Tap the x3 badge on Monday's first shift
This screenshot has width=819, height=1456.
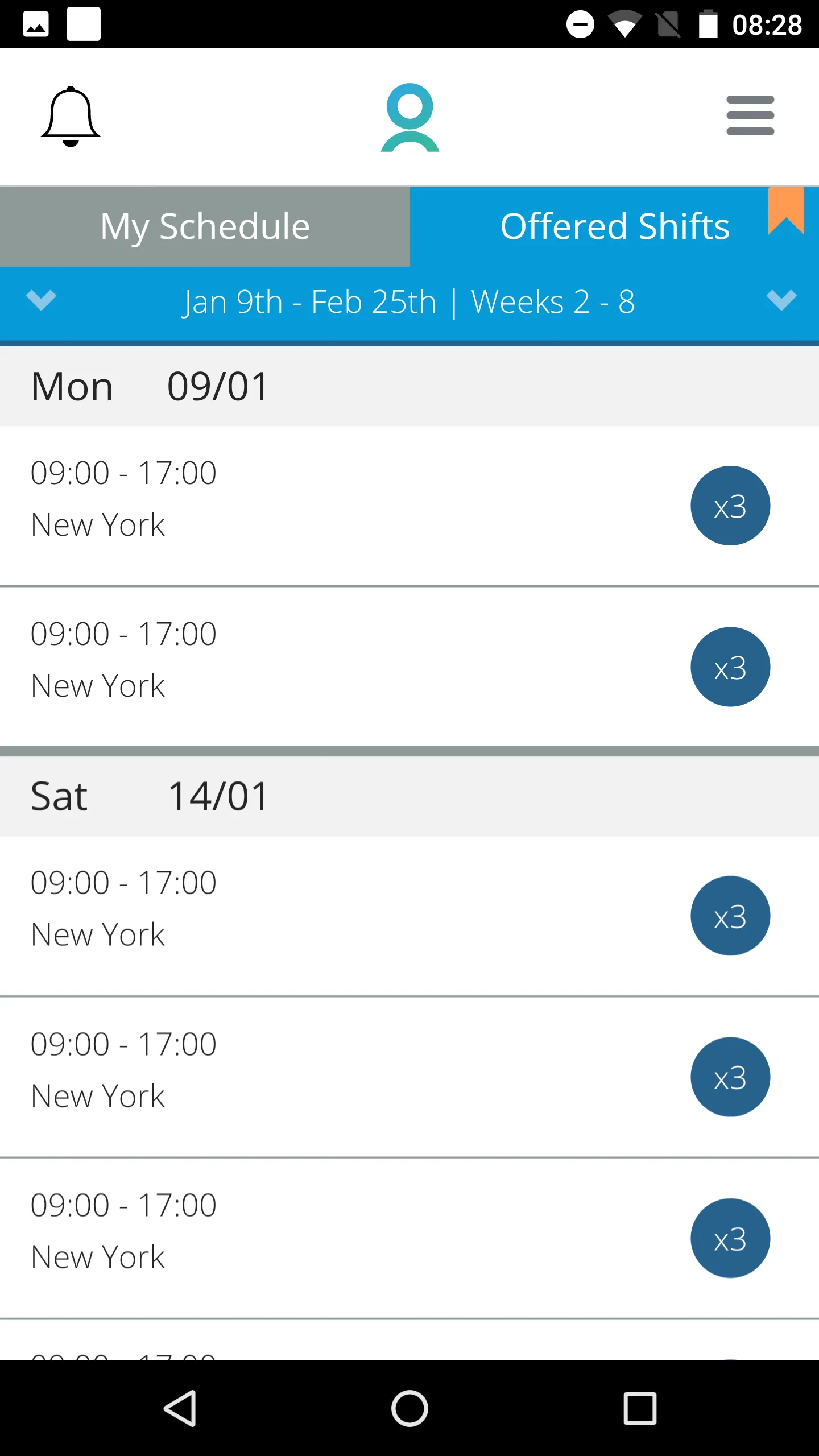pos(730,505)
